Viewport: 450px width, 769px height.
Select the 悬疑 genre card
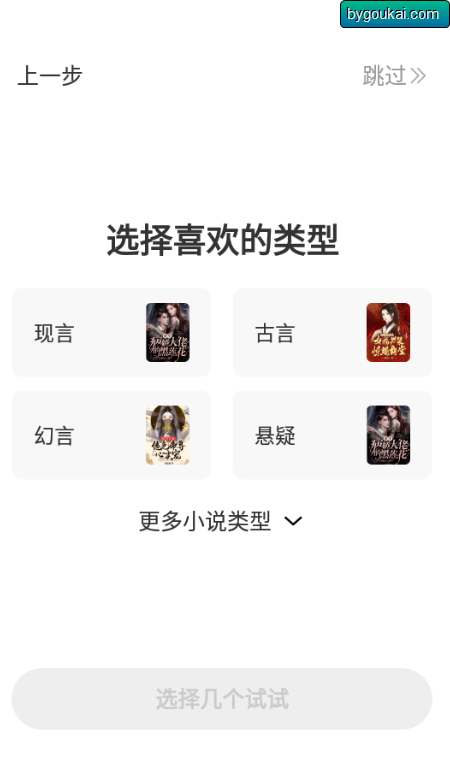[x=332, y=435]
